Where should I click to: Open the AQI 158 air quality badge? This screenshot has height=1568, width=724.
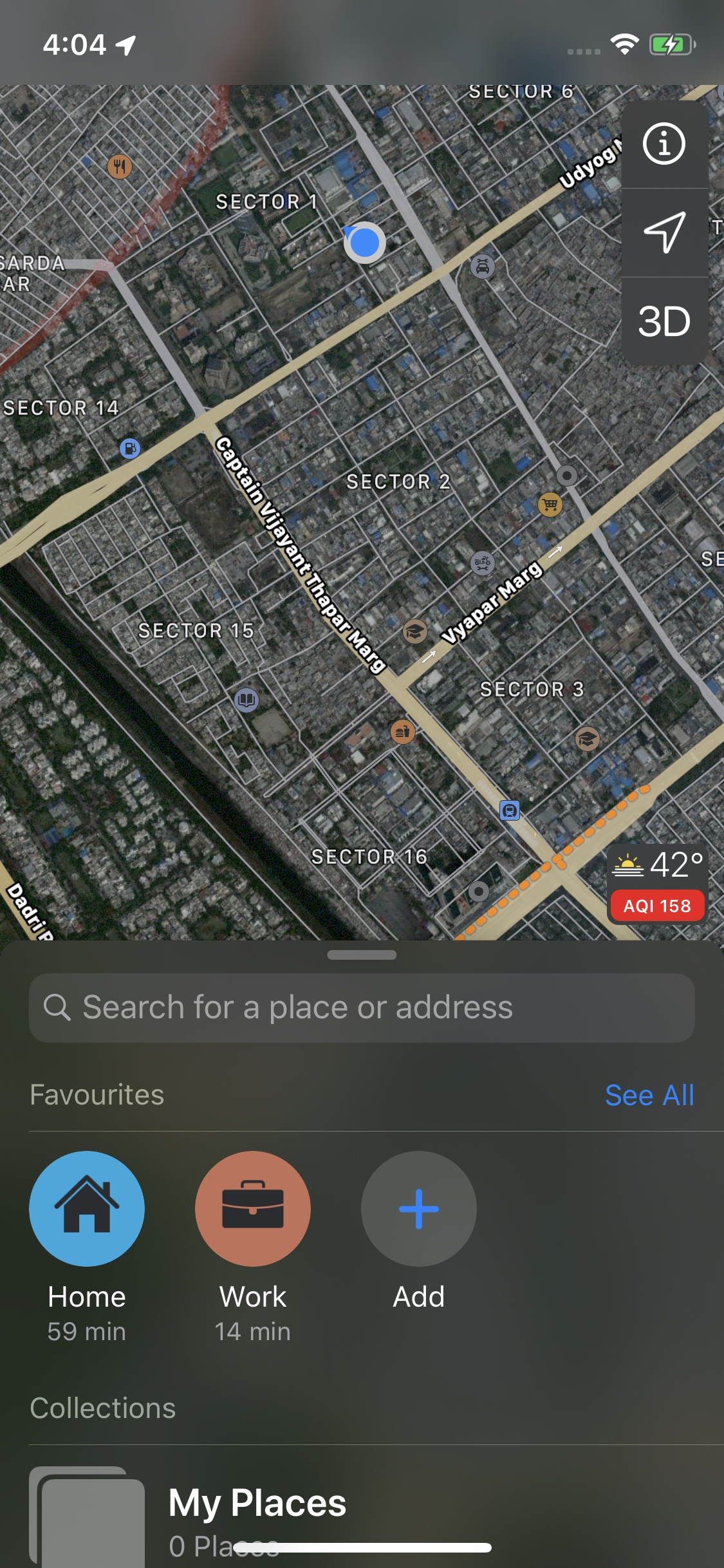pos(657,906)
